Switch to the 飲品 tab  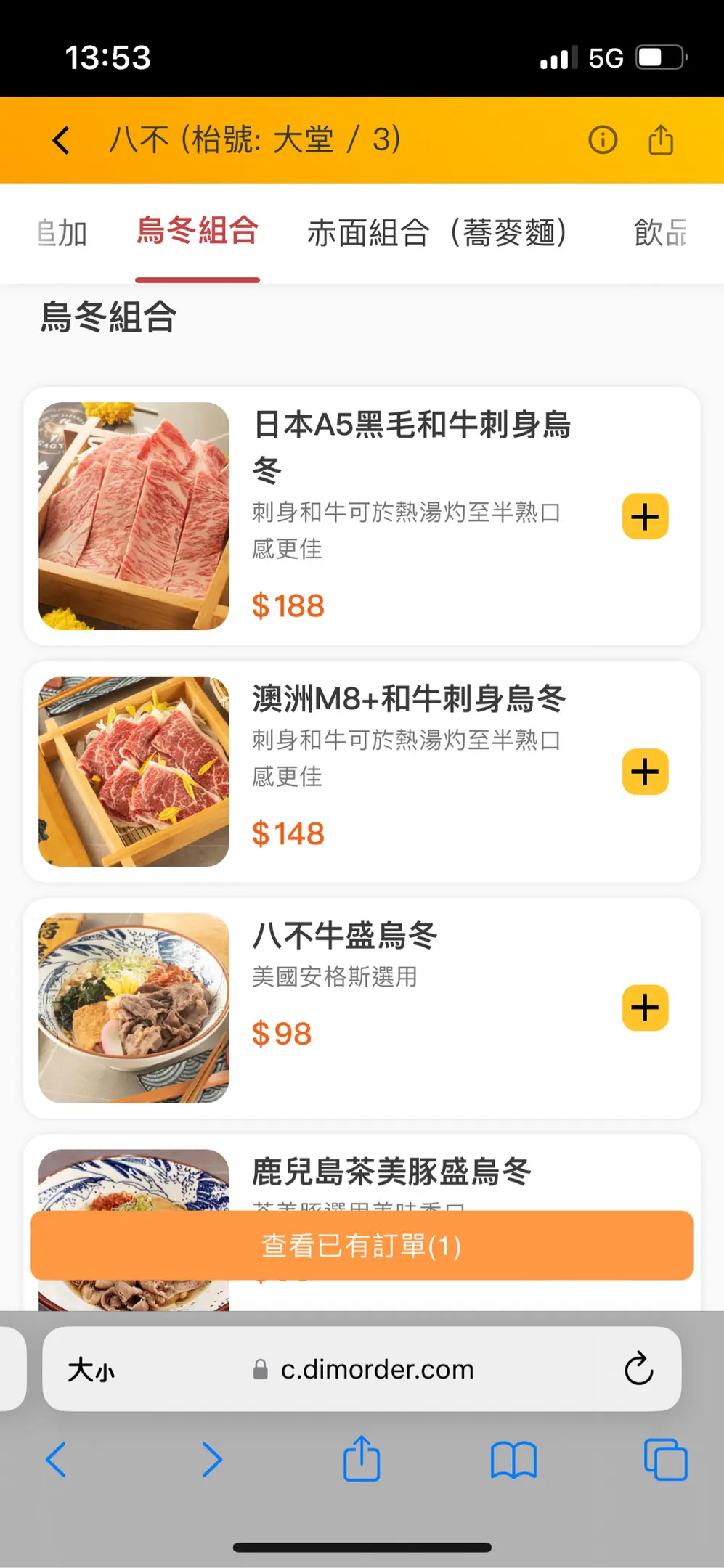659,233
